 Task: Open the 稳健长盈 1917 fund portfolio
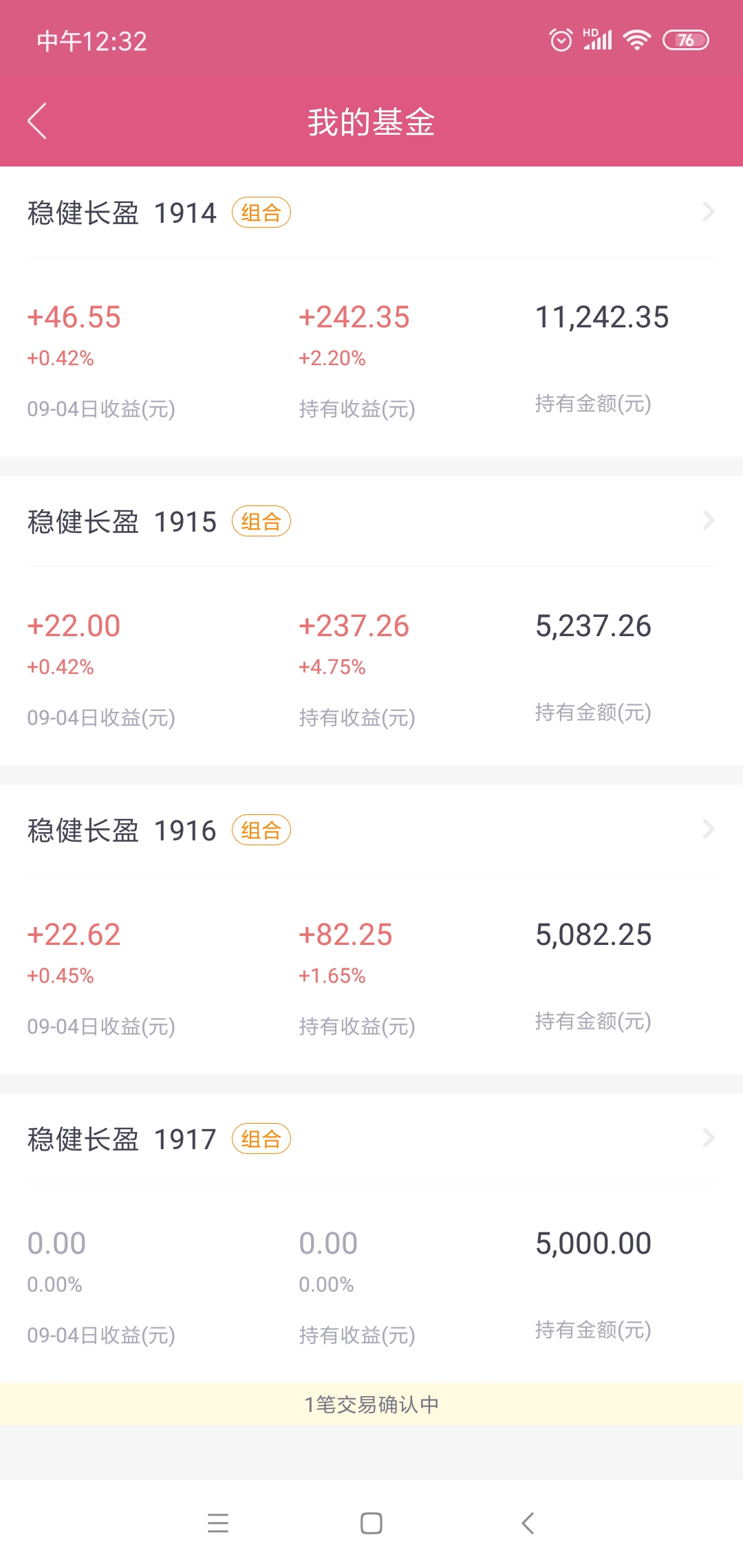click(x=371, y=1139)
